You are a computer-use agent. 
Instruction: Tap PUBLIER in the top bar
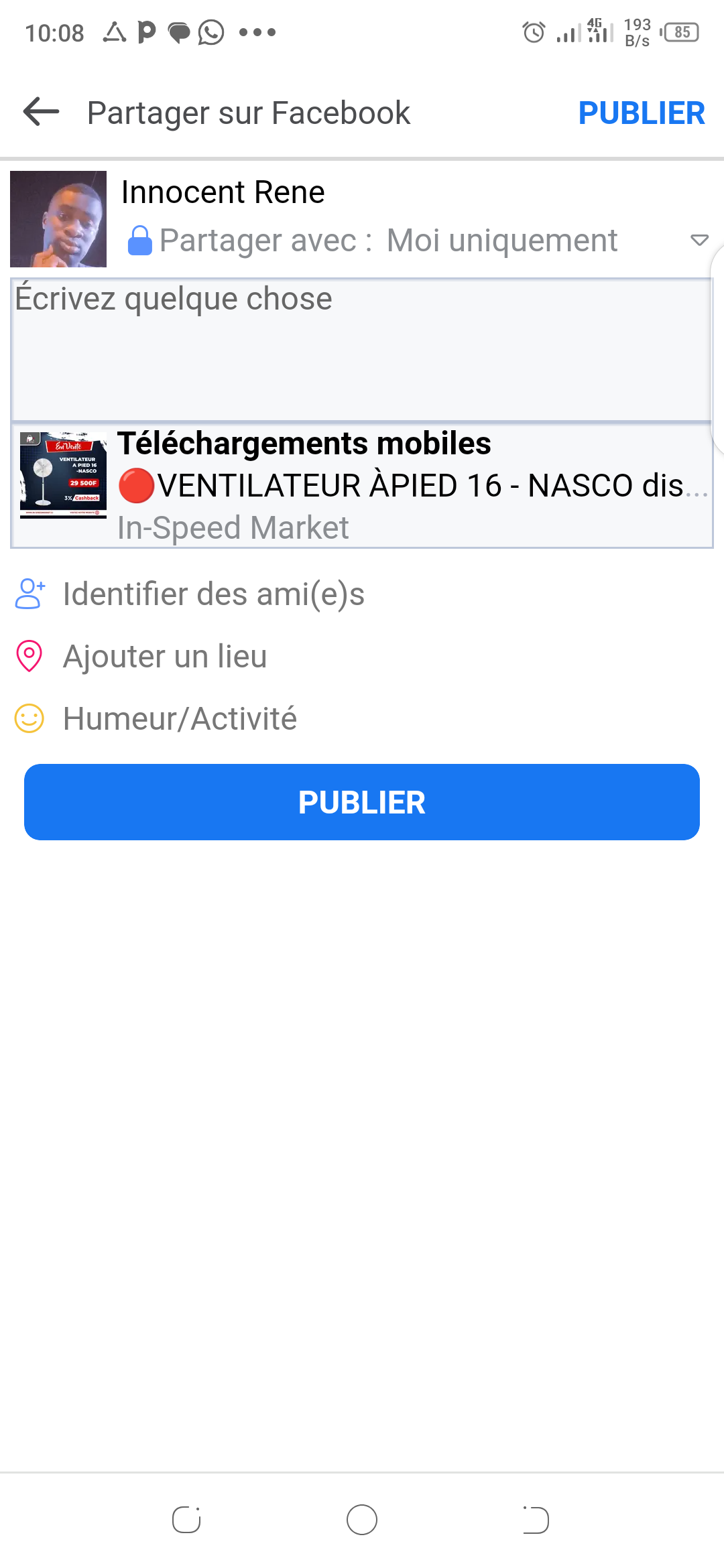coord(641,113)
